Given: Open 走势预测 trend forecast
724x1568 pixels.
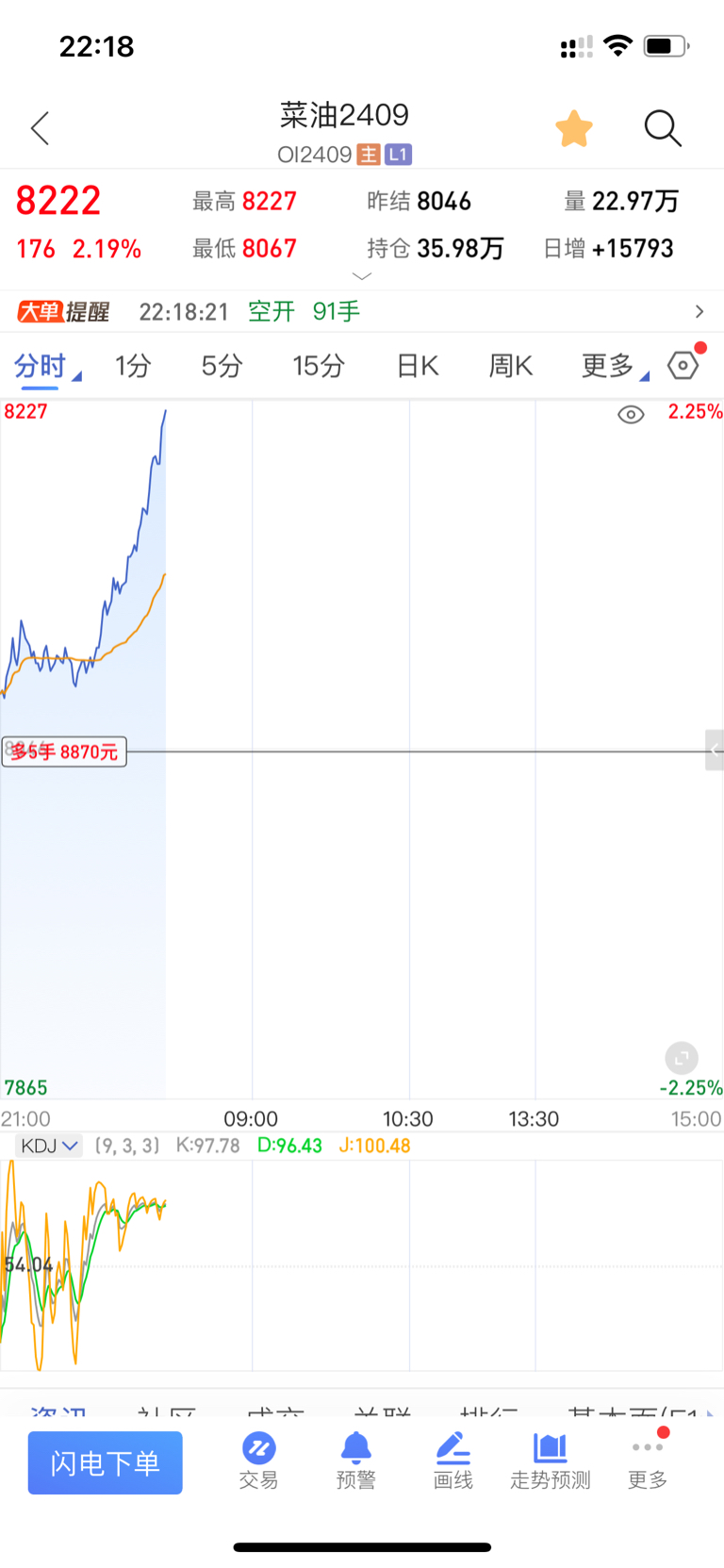Looking at the screenshot, I should (550, 1461).
